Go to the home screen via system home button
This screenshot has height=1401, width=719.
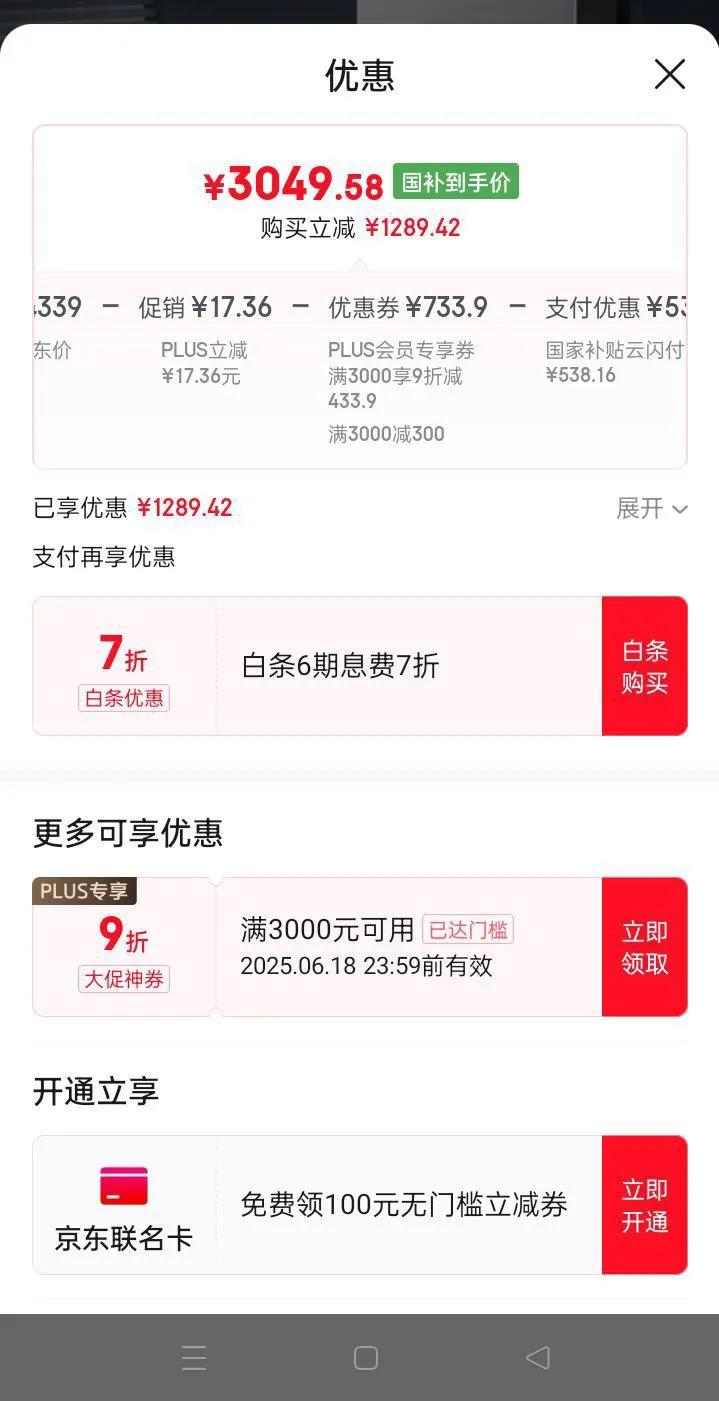click(x=366, y=1357)
